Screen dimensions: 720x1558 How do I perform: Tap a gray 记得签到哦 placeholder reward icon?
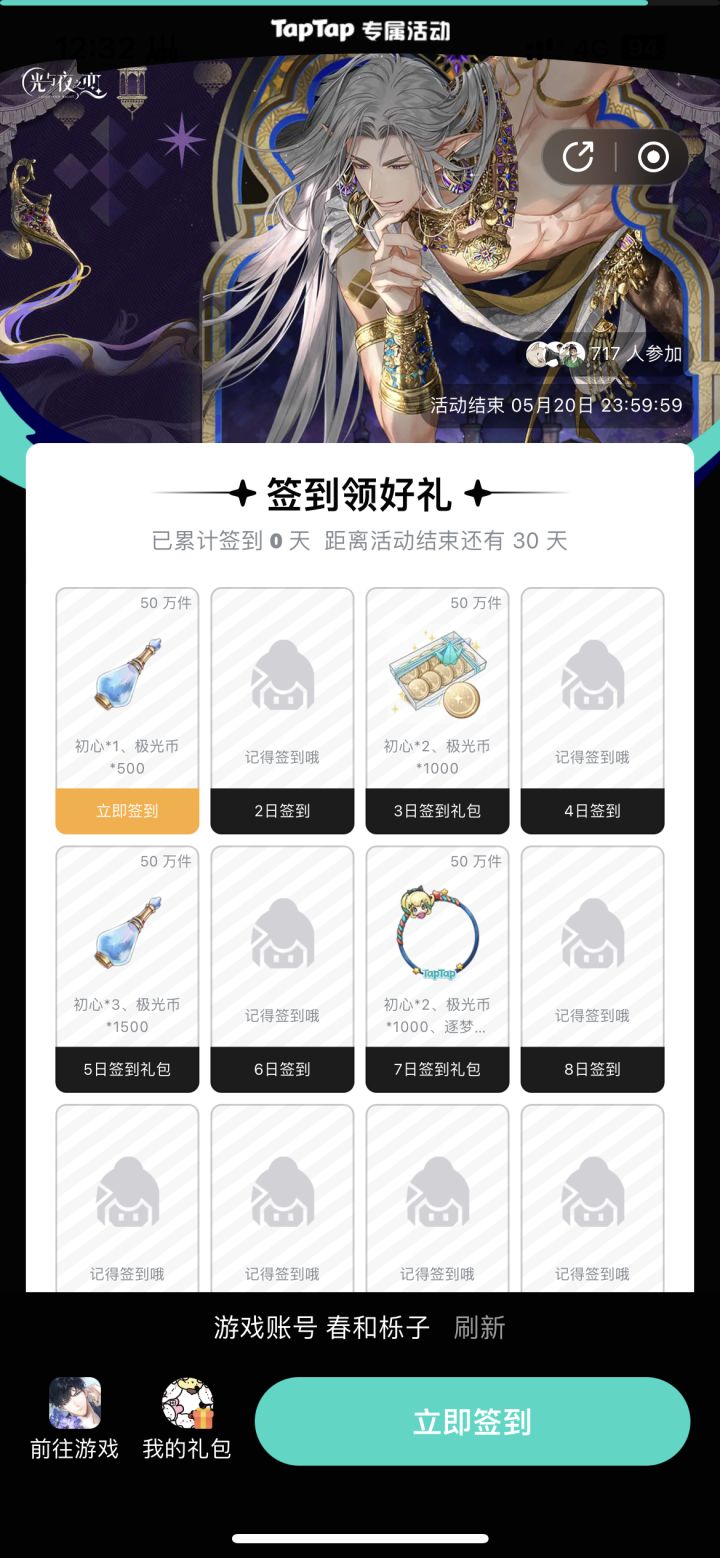pyautogui.click(x=281, y=675)
